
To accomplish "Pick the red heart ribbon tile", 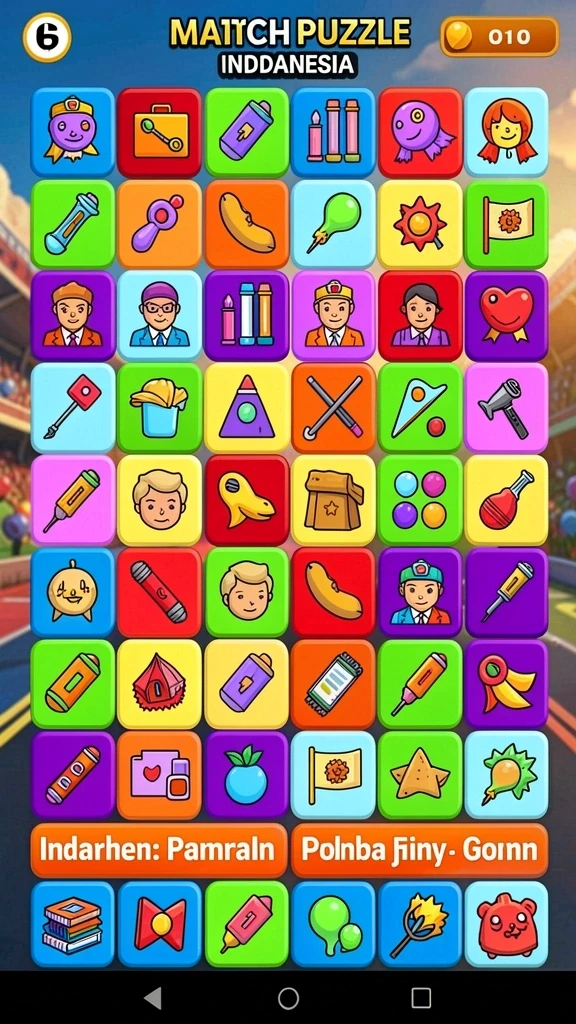I will pyautogui.click(x=506, y=316).
